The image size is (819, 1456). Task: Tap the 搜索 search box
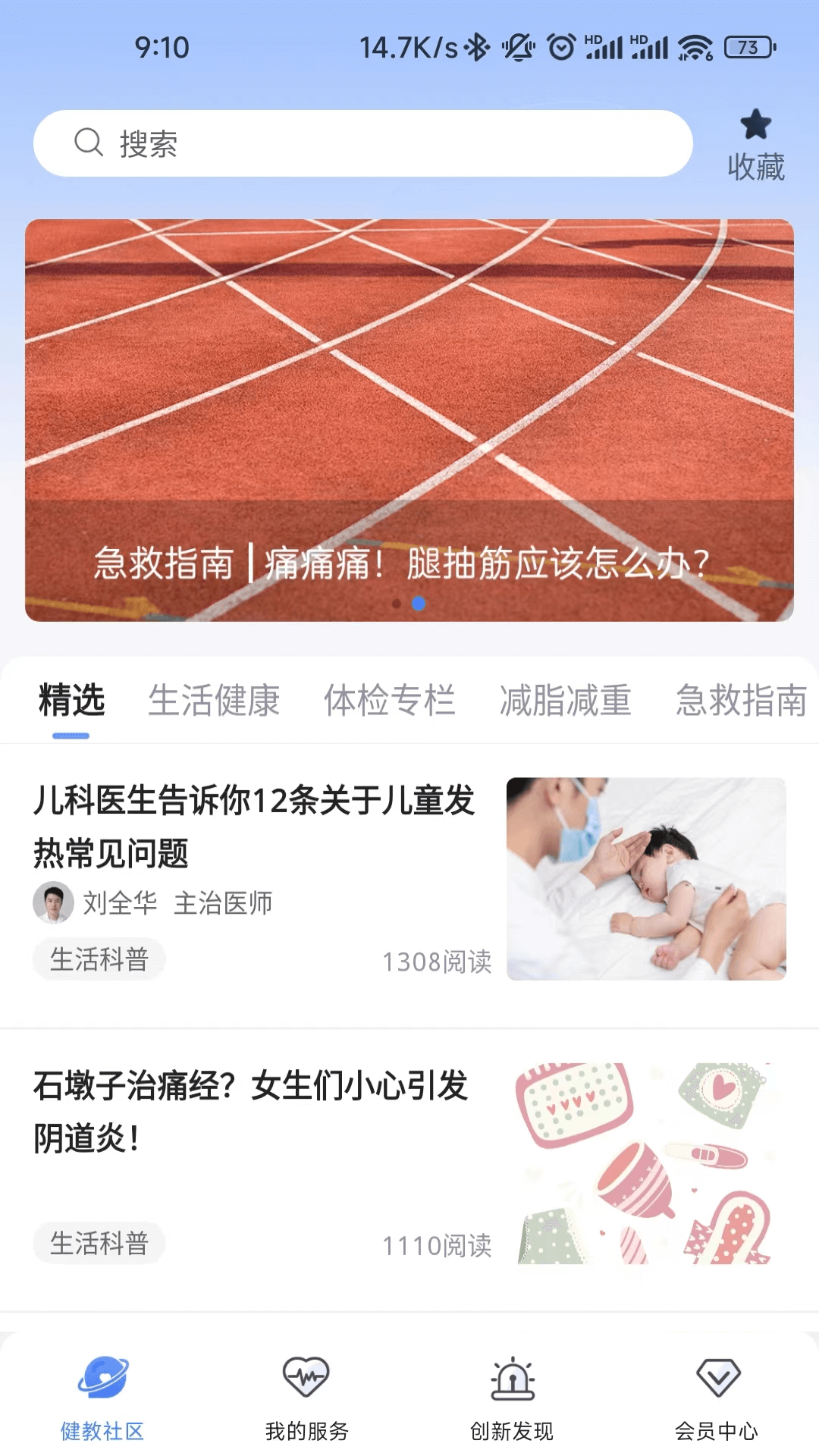tap(362, 143)
